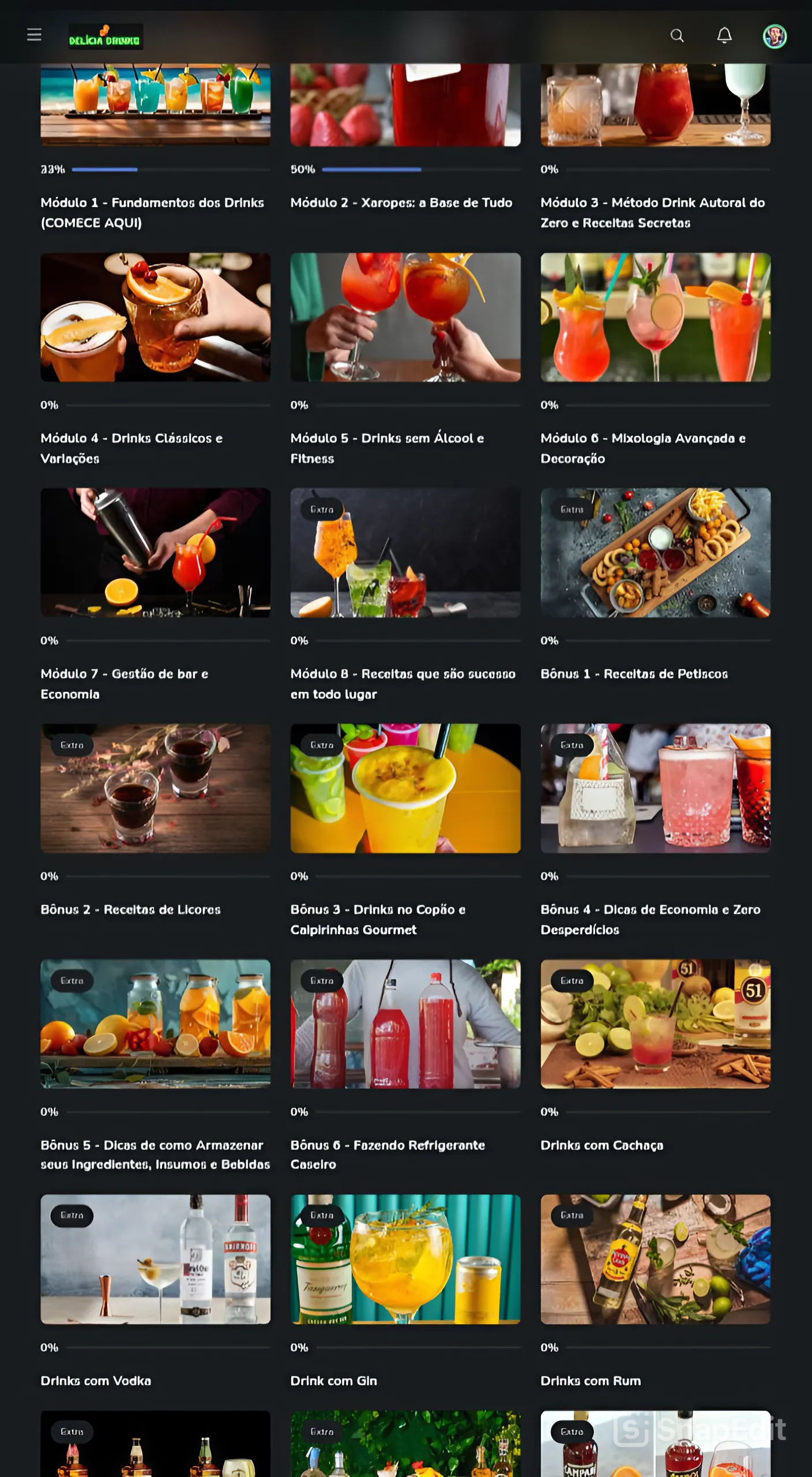View Bônus 2 - Receitas de Licores

pyautogui.click(x=155, y=788)
